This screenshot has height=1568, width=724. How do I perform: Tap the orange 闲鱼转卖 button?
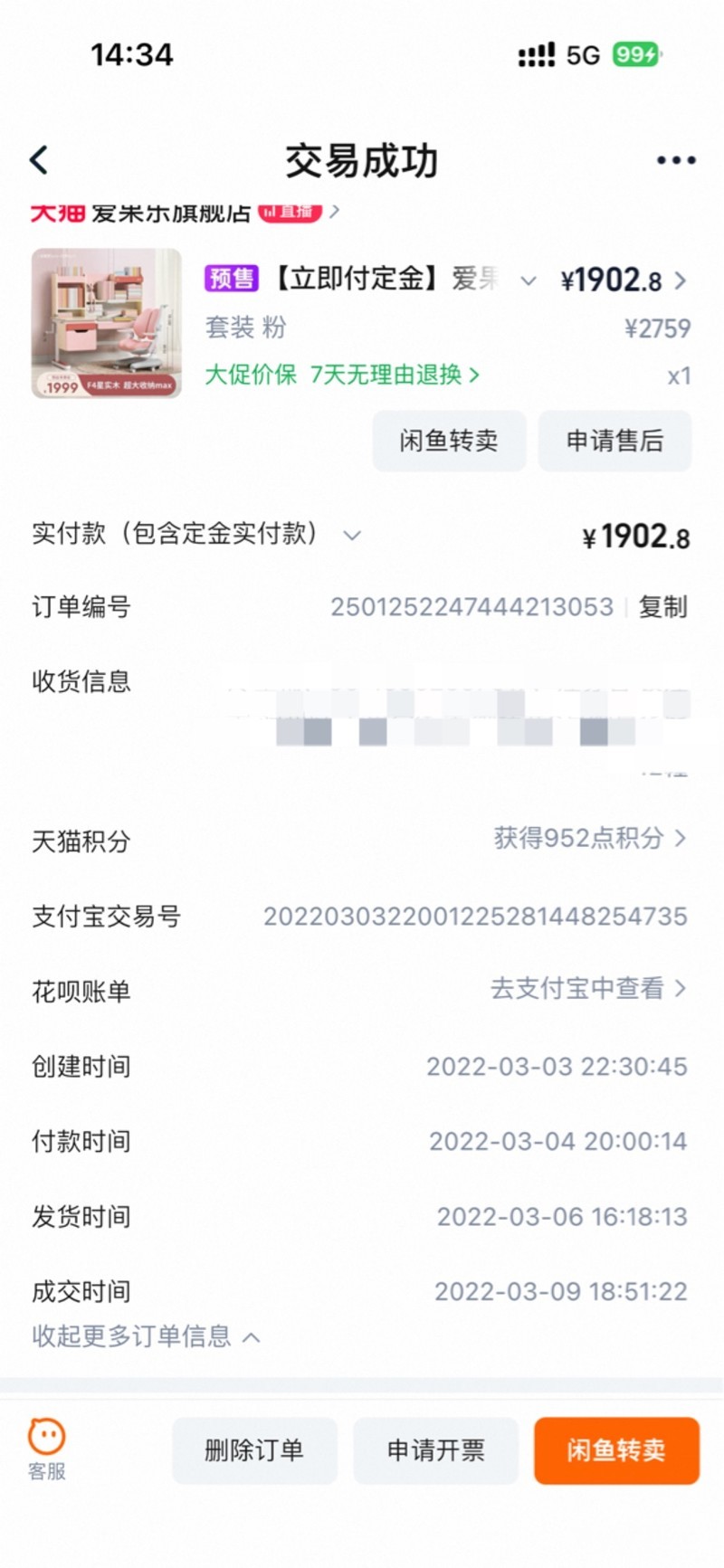[x=616, y=1450]
